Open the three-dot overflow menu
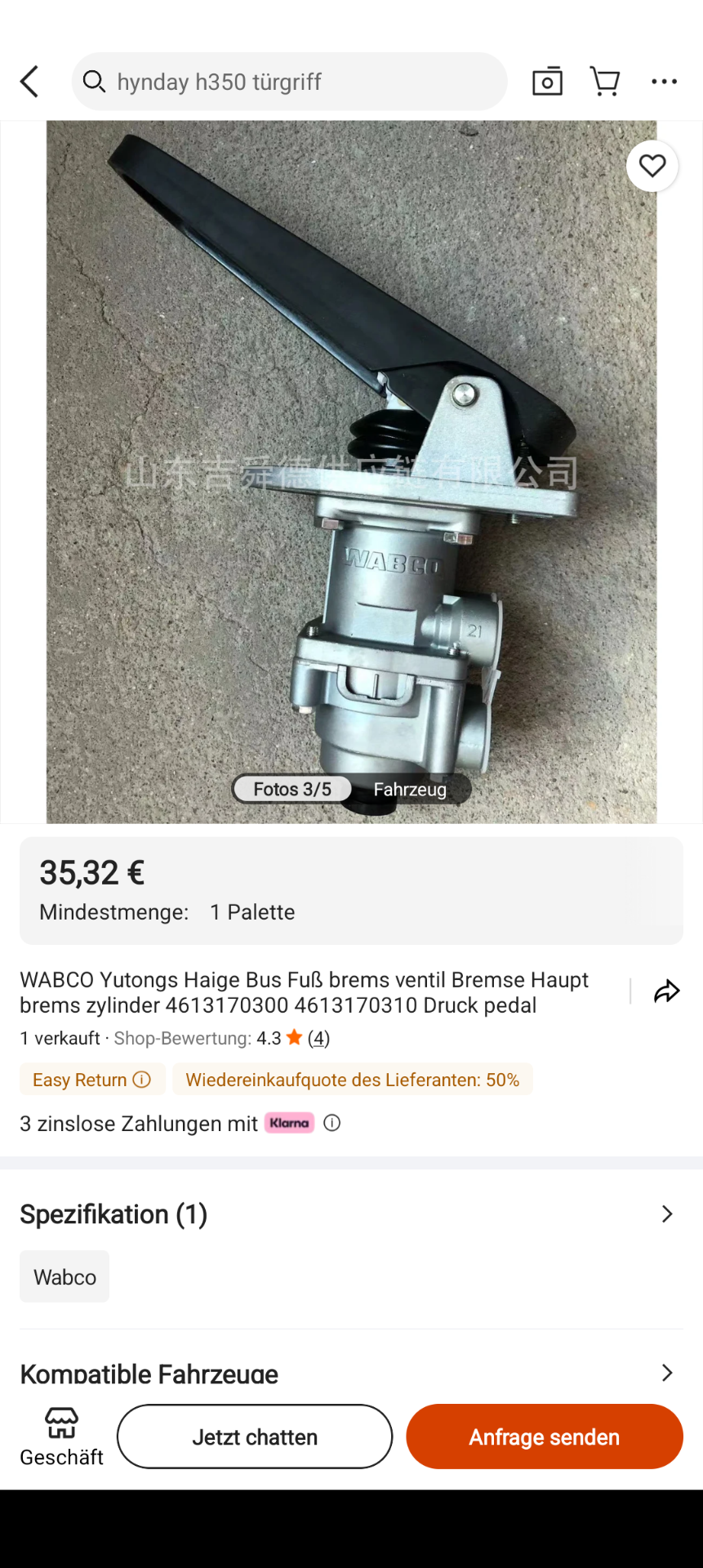Screen dimensions: 703x1568 [664, 82]
